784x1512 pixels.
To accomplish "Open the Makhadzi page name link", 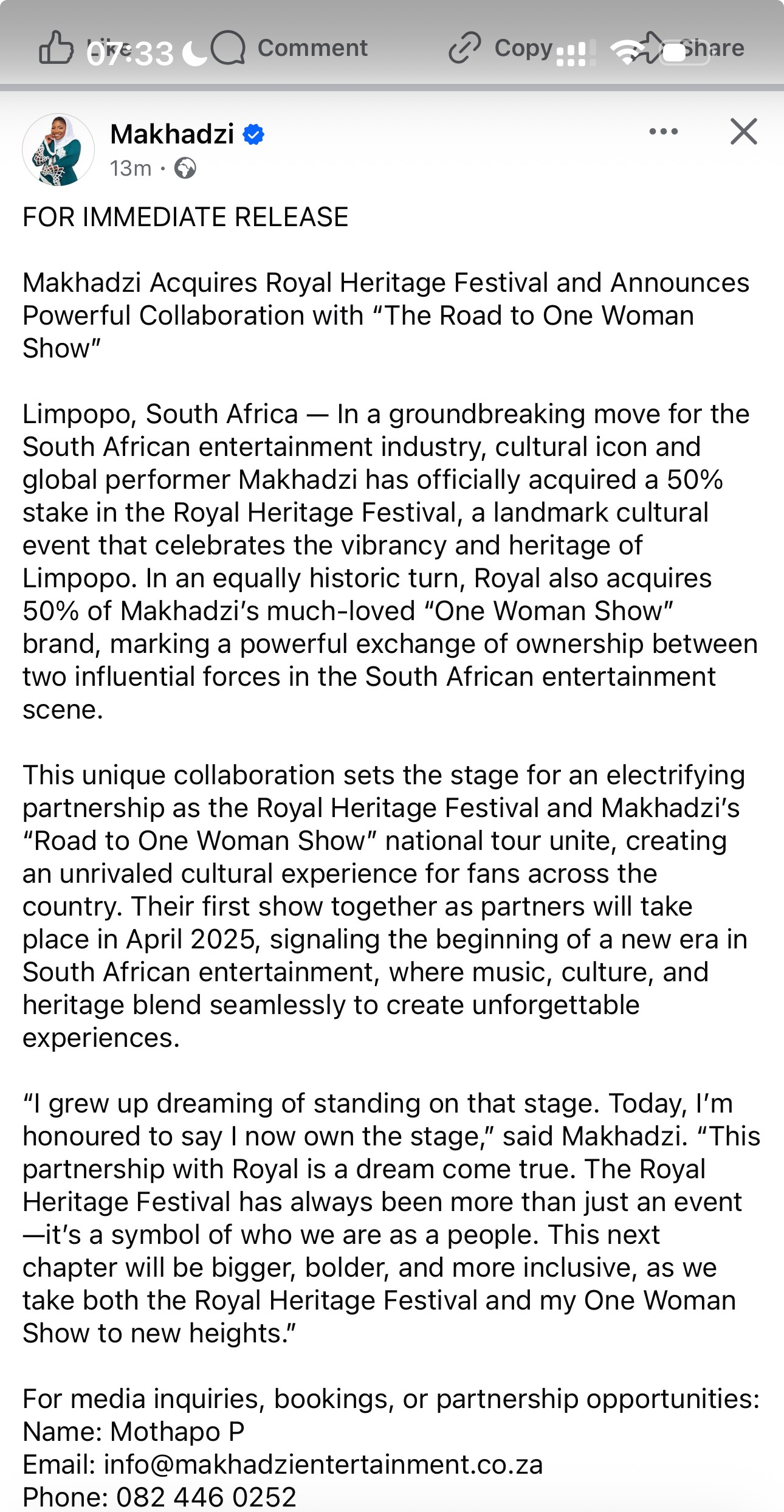I will tap(173, 134).
